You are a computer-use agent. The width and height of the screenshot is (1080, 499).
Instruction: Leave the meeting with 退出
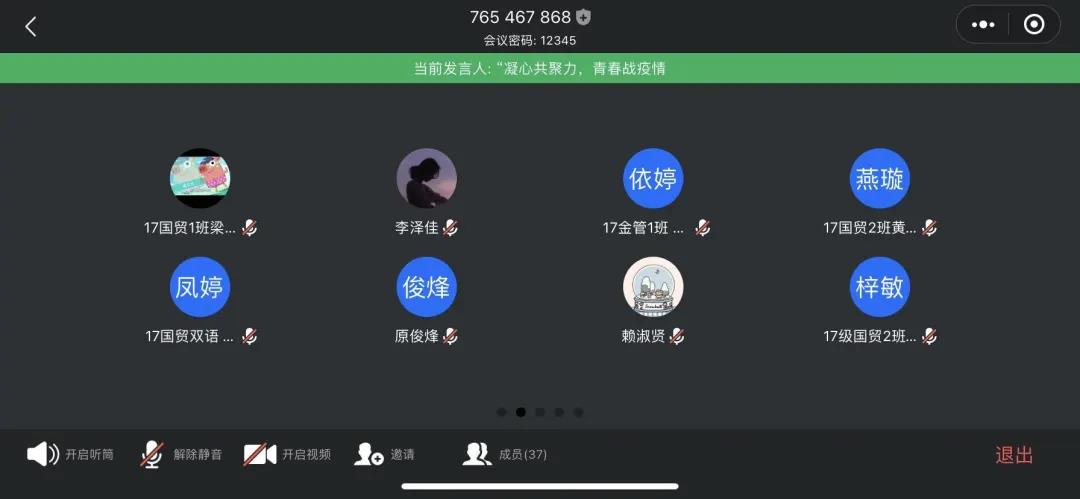tap(1014, 455)
